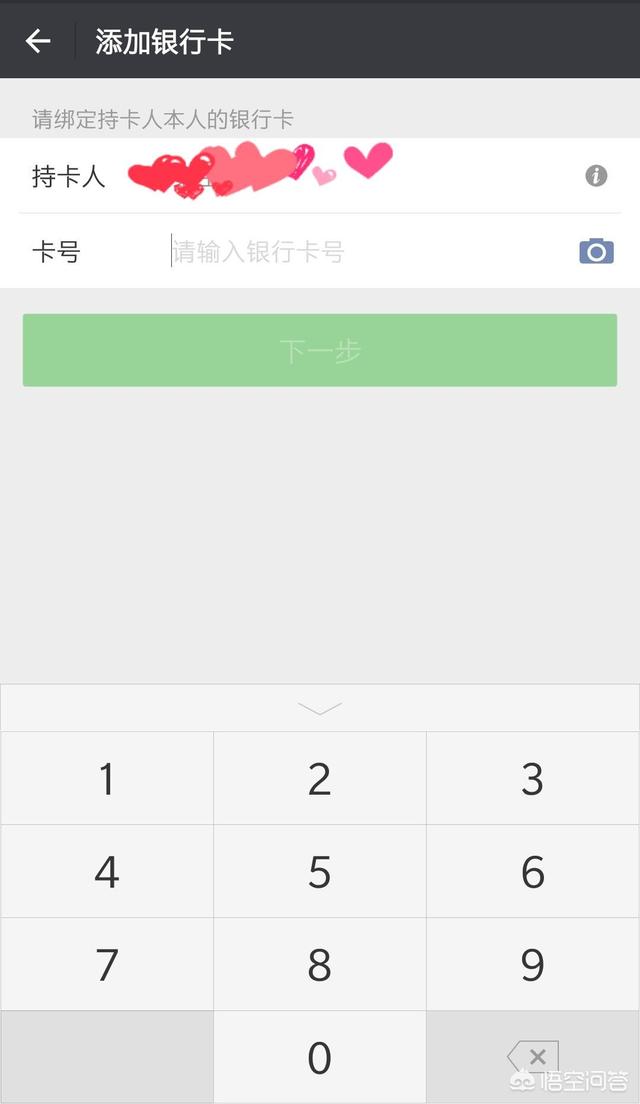The width and height of the screenshot is (640, 1104).
Task: Tap the number 8 key
Action: tap(320, 965)
